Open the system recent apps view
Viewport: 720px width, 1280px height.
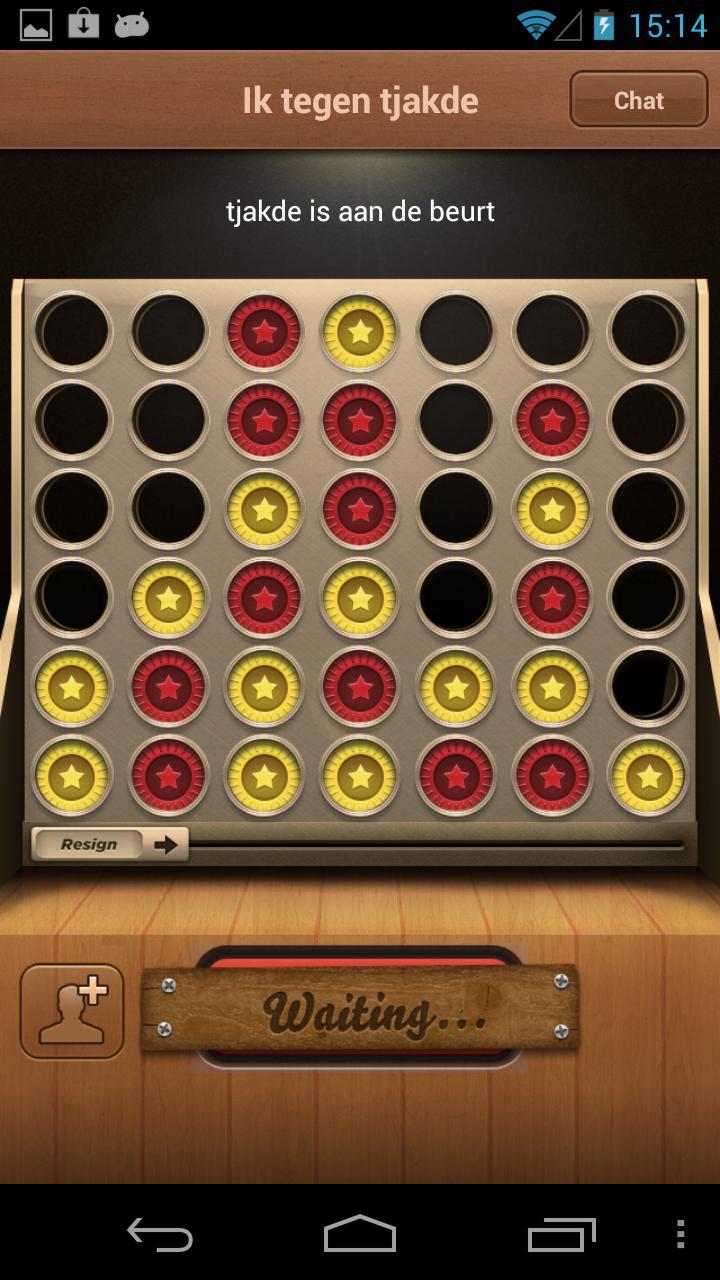click(561, 1234)
